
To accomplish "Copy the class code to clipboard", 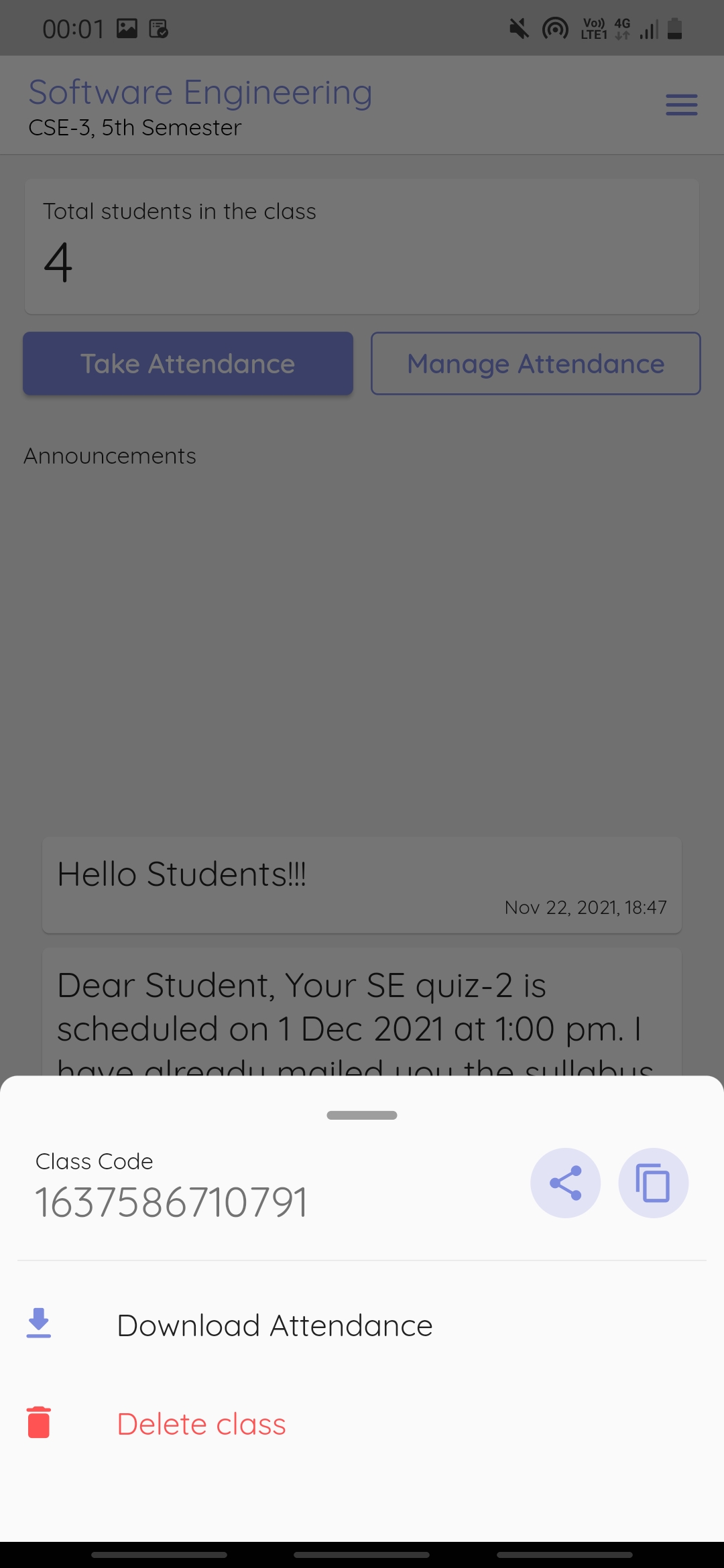I will pyautogui.click(x=653, y=1183).
